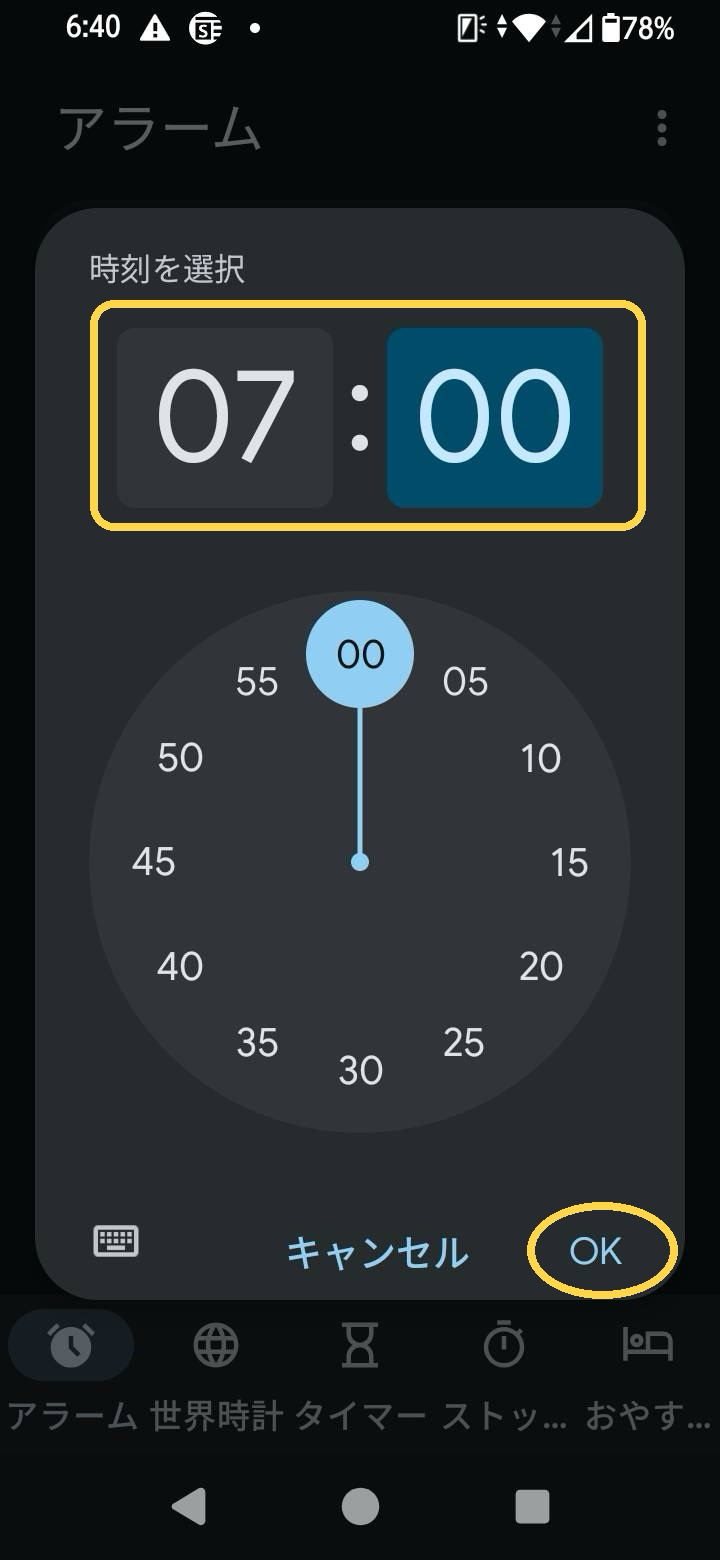The width and height of the screenshot is (720, 1560).
Task: Tap 25 on the minute dial
Action: point(464,1043)
